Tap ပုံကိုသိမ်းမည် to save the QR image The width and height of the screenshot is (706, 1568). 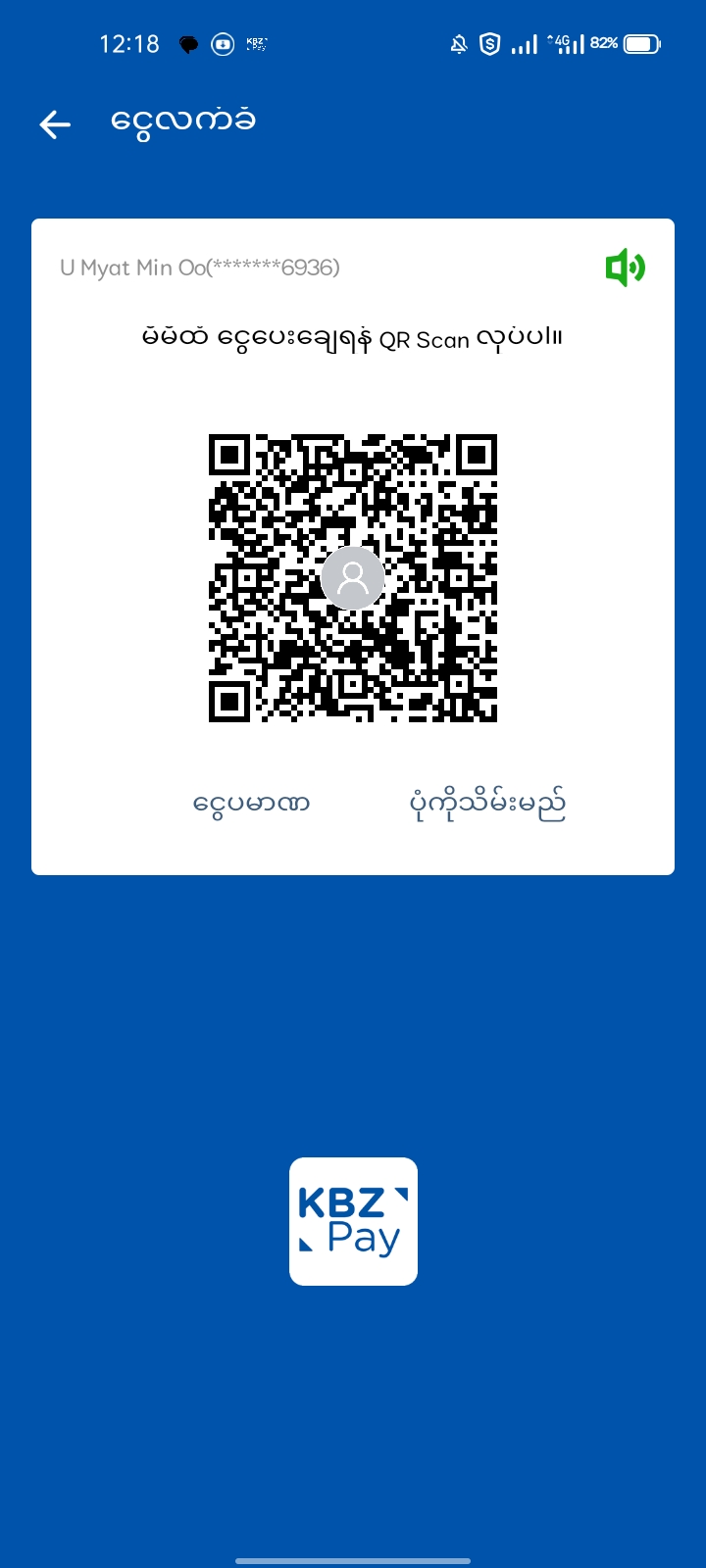487,805
